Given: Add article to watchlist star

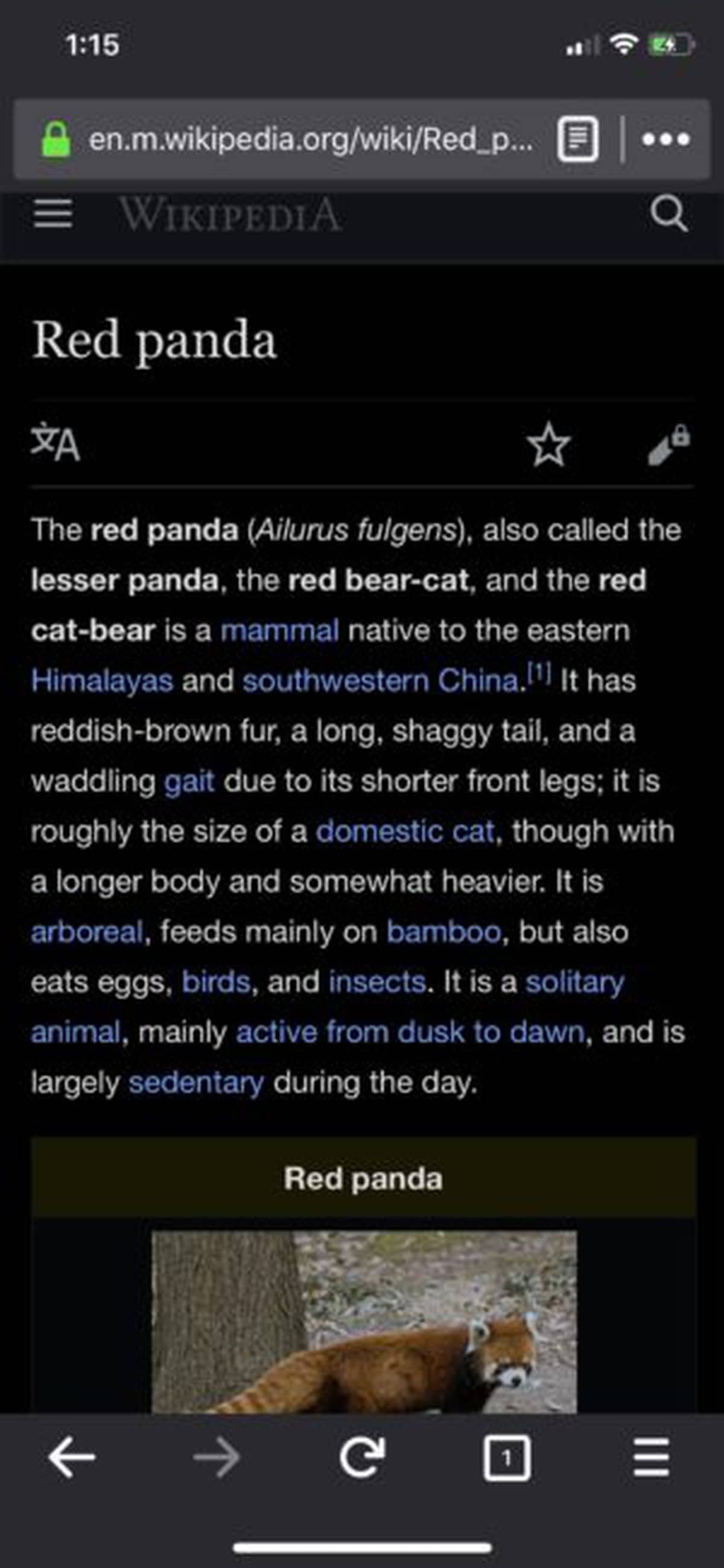Looking at the screenshot, I should coord(548,444).
